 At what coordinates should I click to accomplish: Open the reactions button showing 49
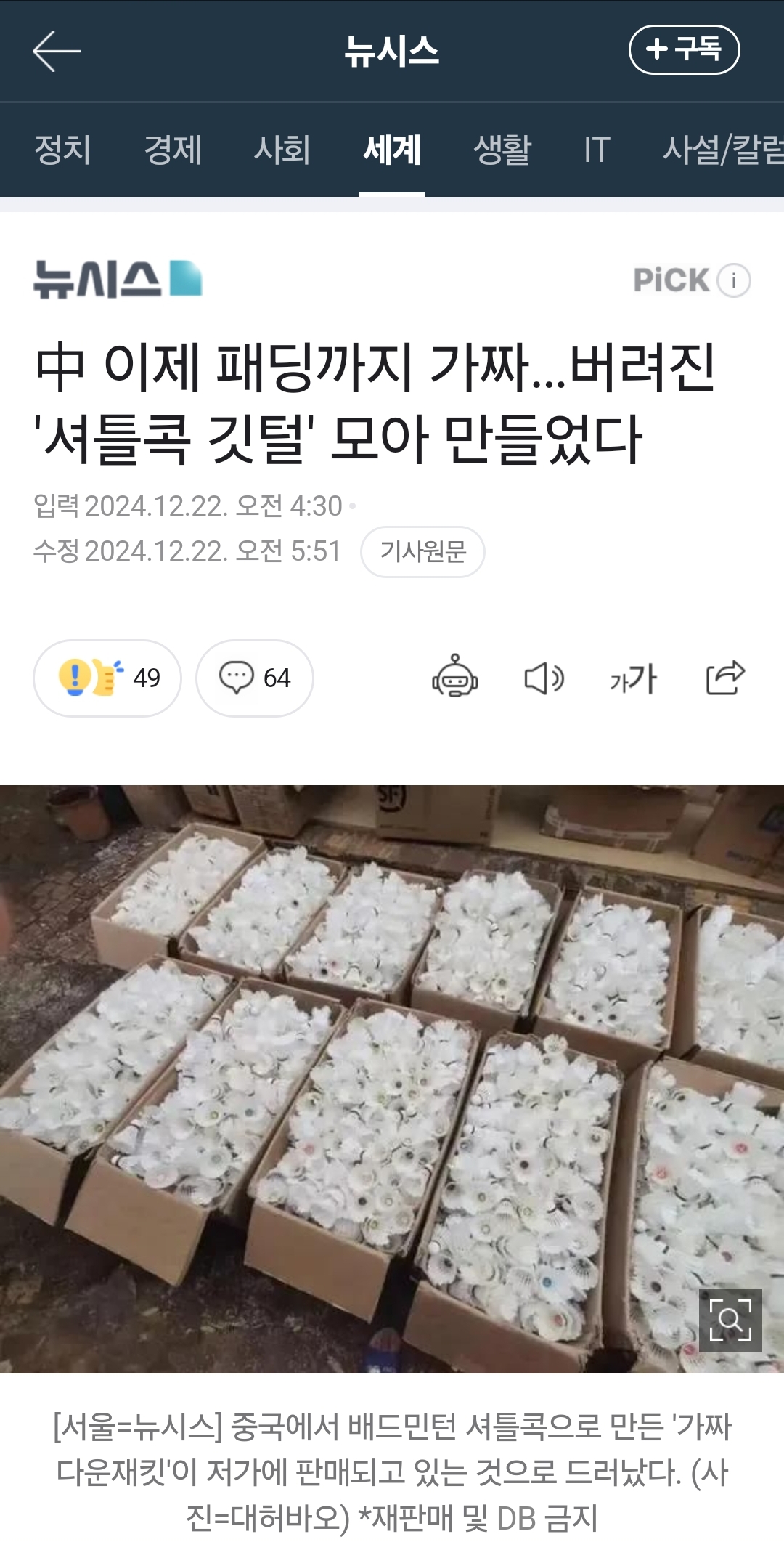tap(107, 678)
